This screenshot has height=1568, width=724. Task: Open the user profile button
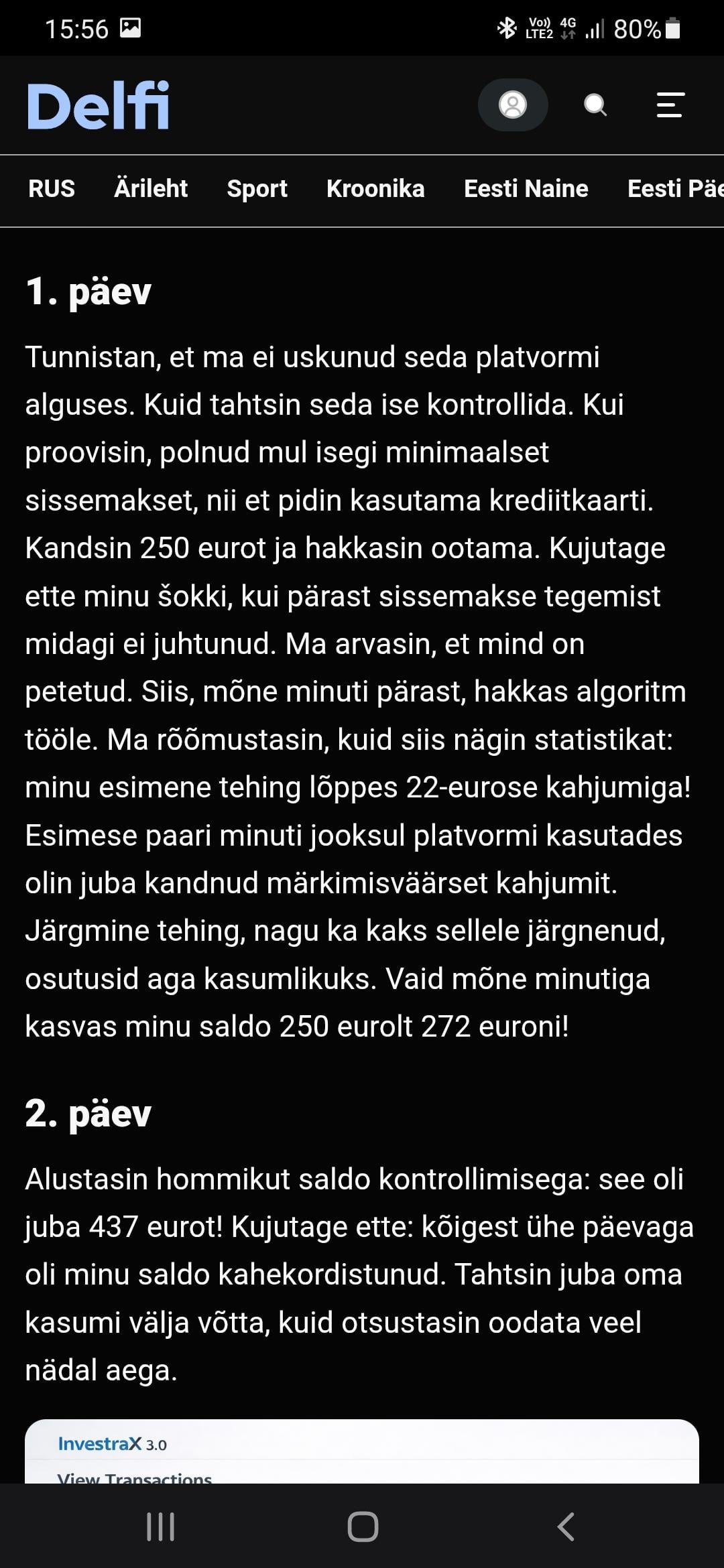[513, 105]
